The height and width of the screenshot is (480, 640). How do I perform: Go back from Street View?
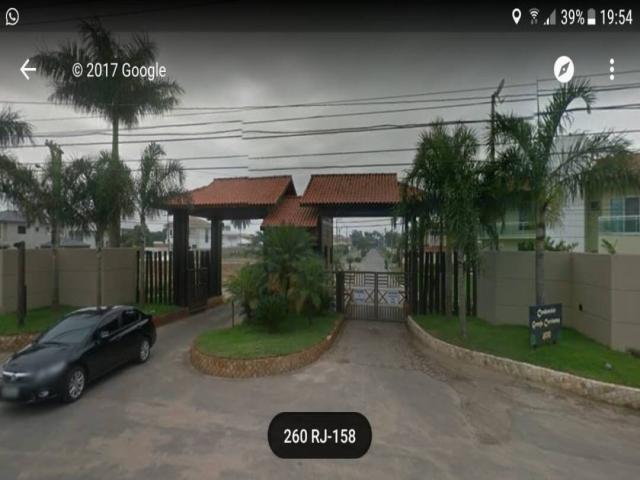[x=28, y=69]
